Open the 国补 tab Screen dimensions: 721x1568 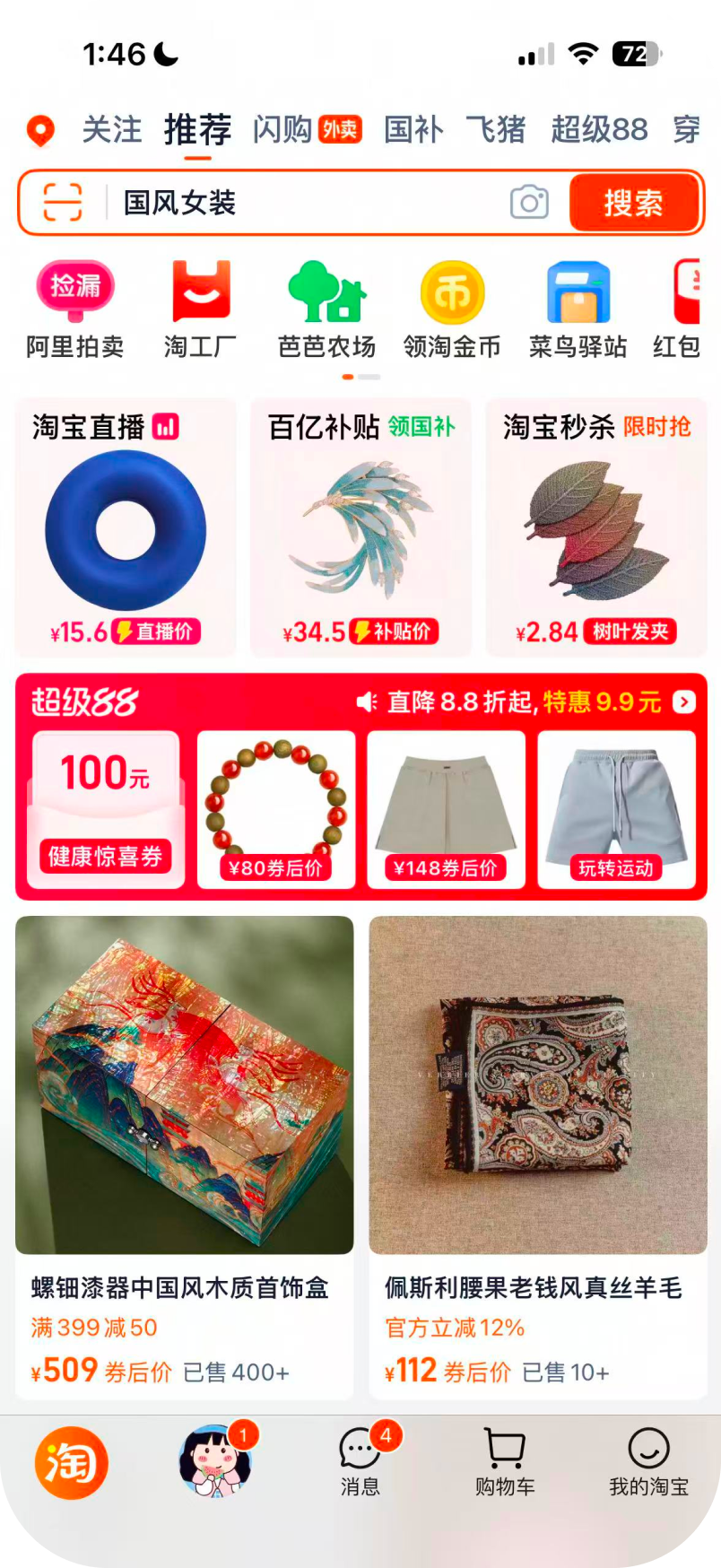[x=413, y=130]
